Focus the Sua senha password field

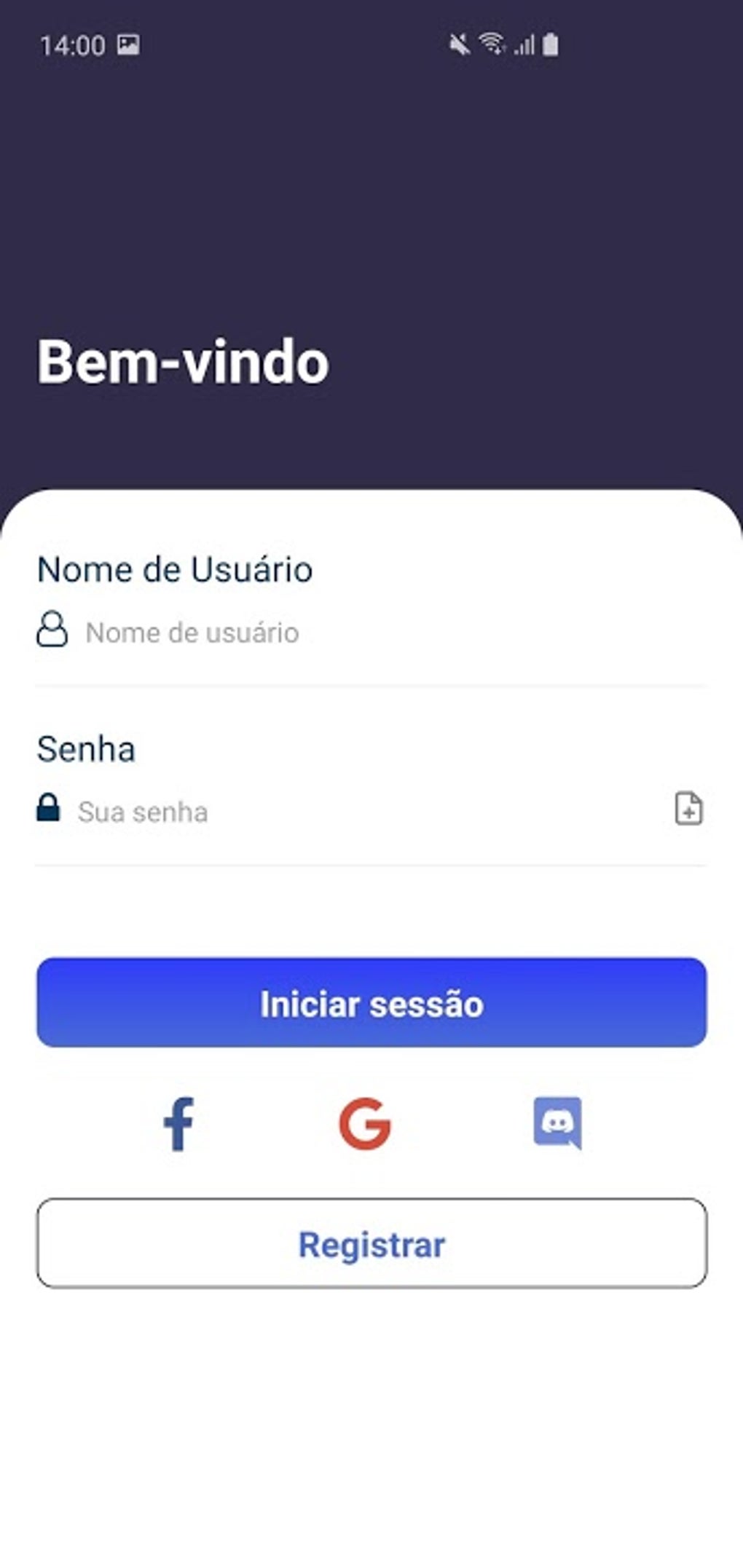click(364, 812)
